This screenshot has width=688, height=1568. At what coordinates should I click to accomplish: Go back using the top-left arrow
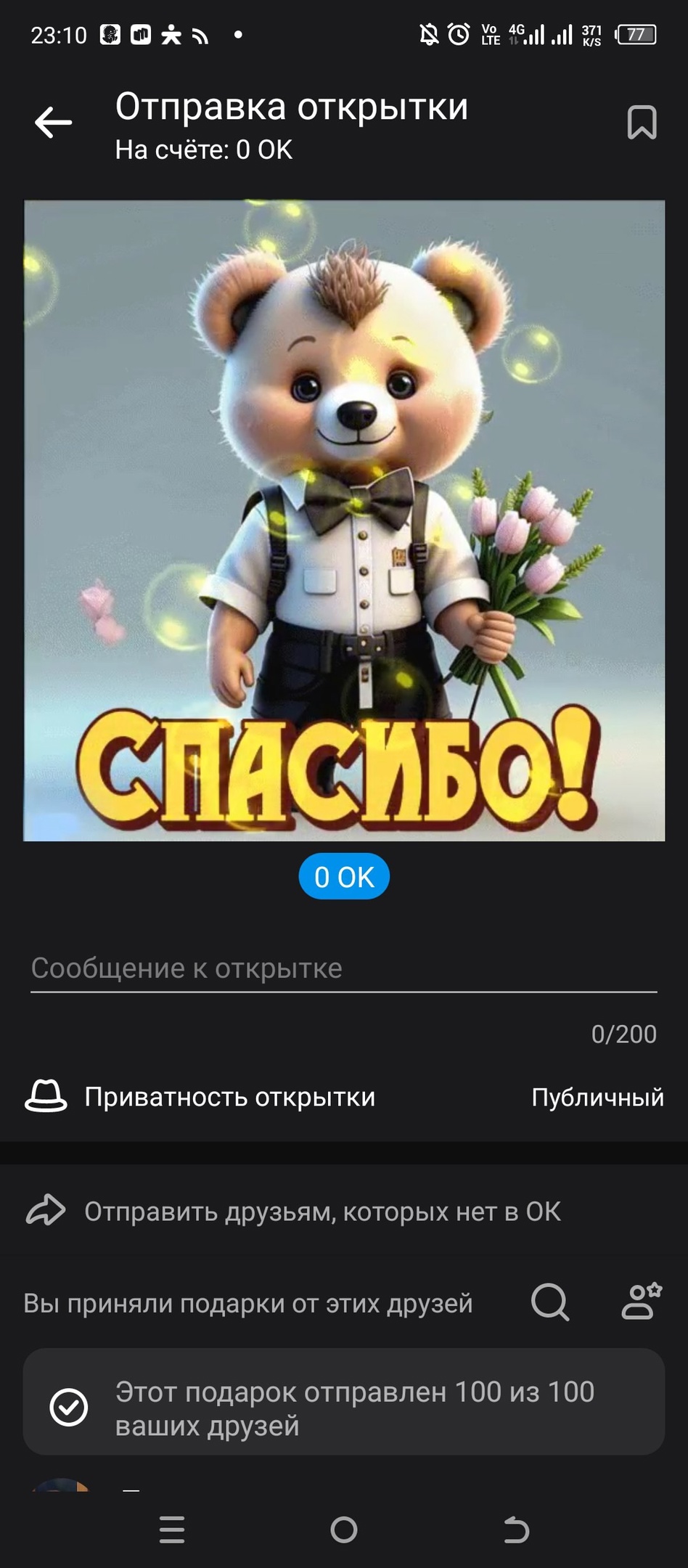(x=53, y=122)
